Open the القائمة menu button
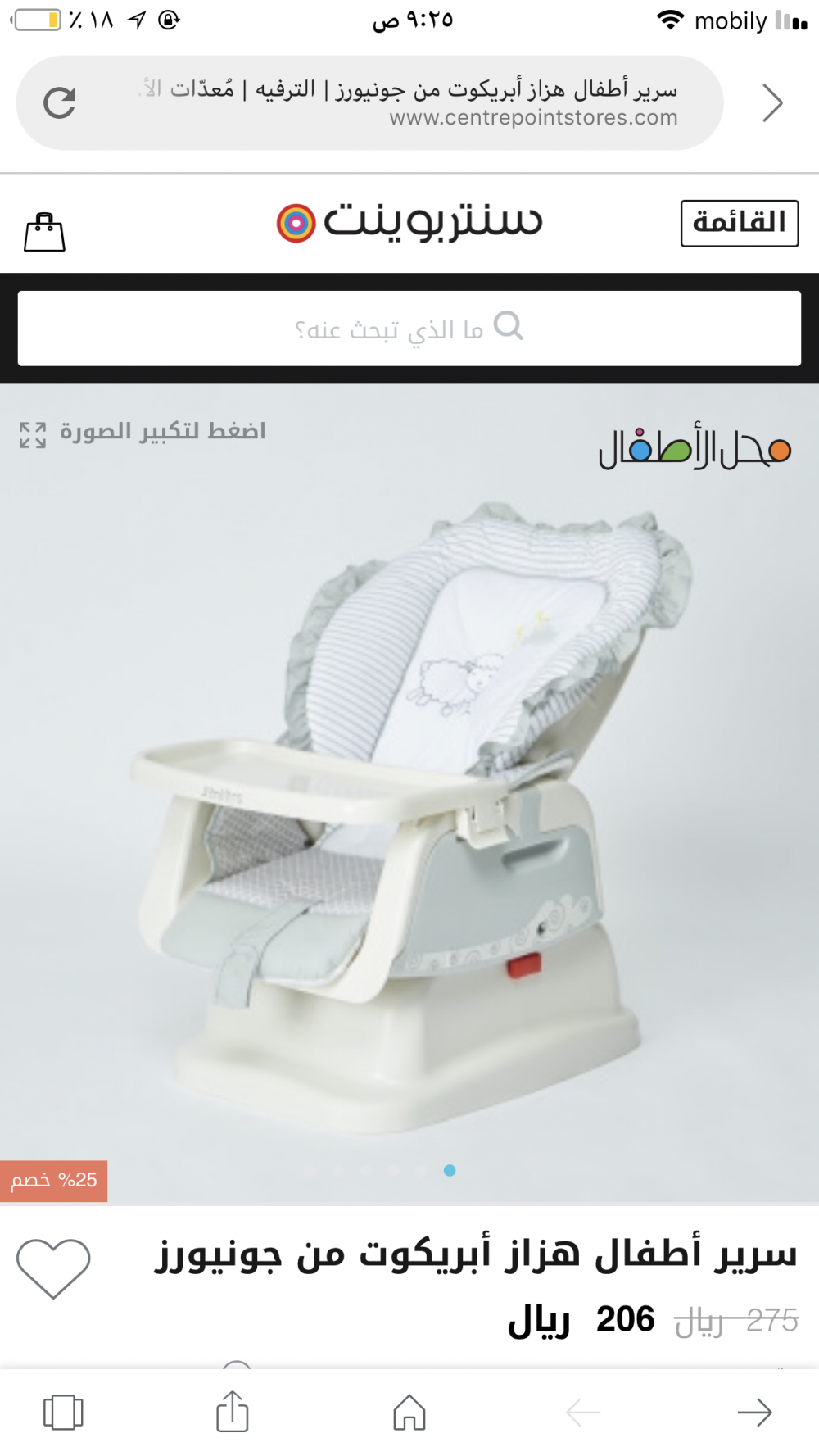Viewport: 819px width, 1456px height. pos(739,223)
